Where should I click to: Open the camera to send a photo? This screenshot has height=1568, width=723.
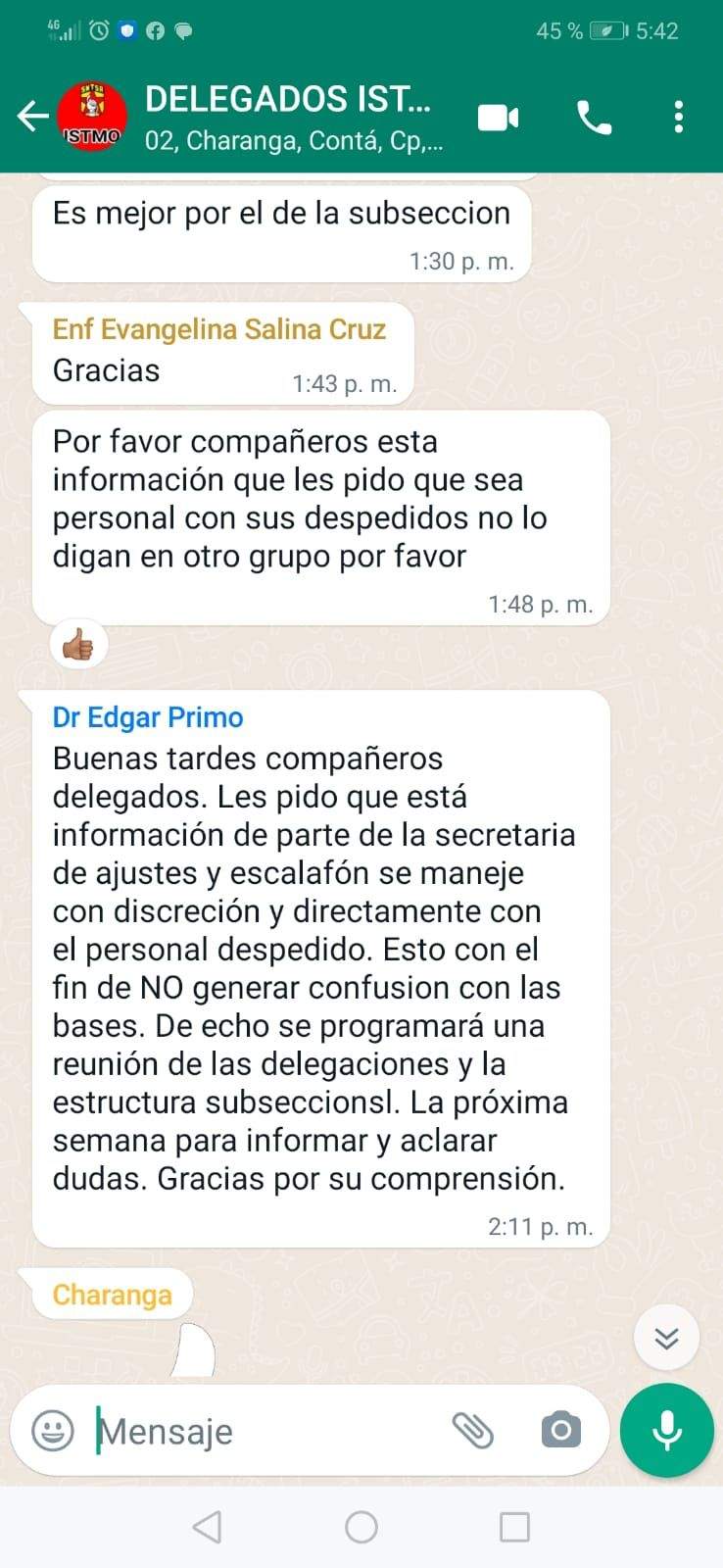click(561, 1431)
